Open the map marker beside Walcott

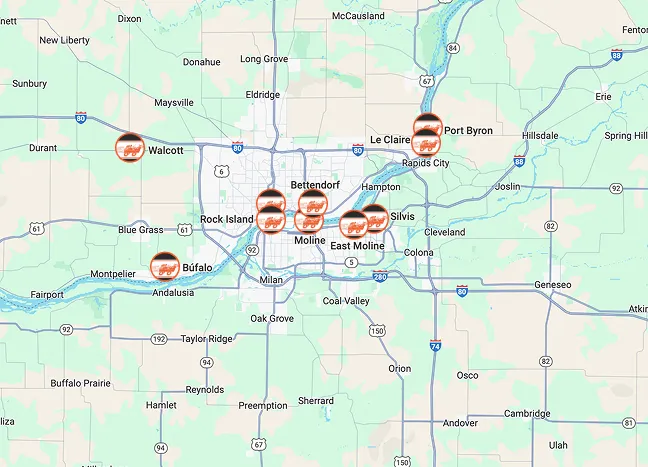[130, 148]
